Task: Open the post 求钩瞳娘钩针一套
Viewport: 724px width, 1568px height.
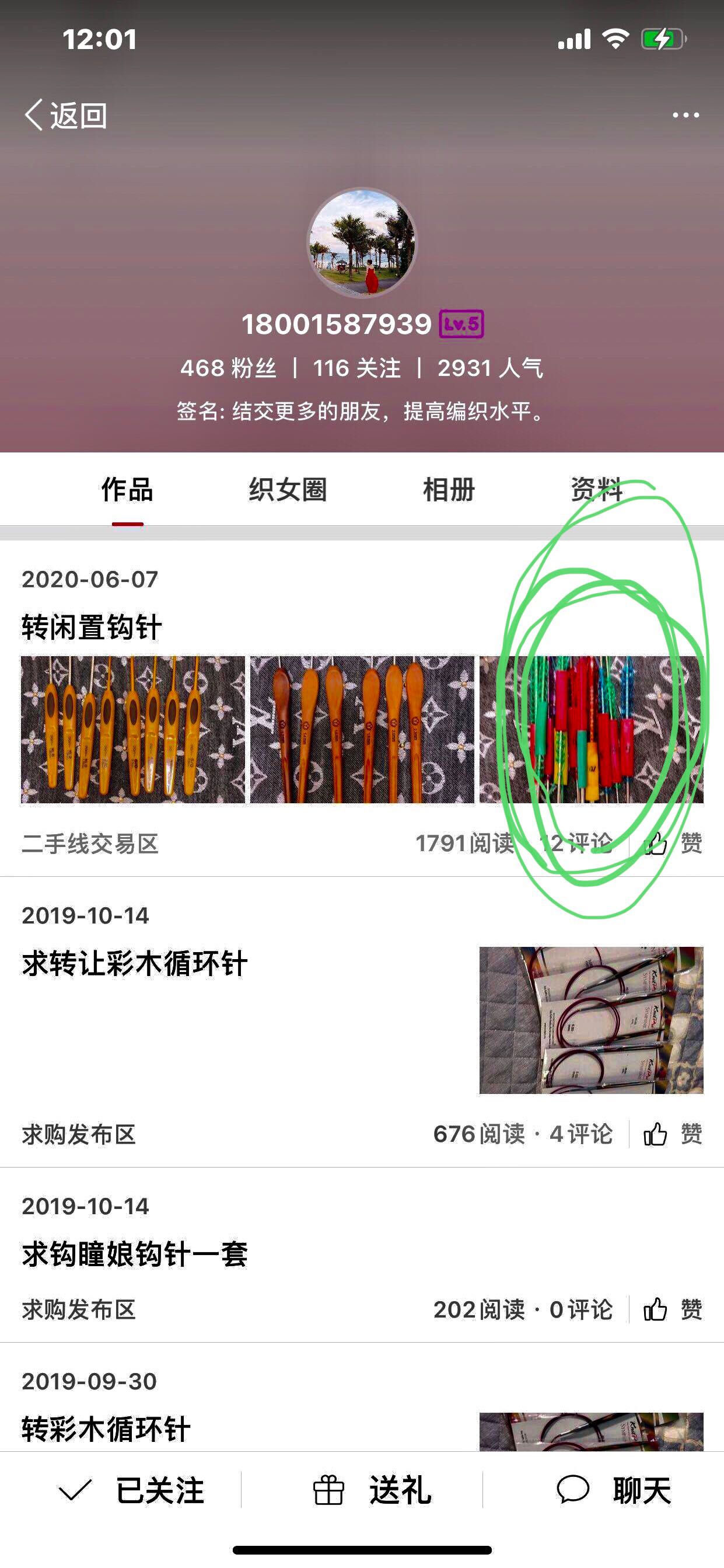Action: coord(134,1255)
